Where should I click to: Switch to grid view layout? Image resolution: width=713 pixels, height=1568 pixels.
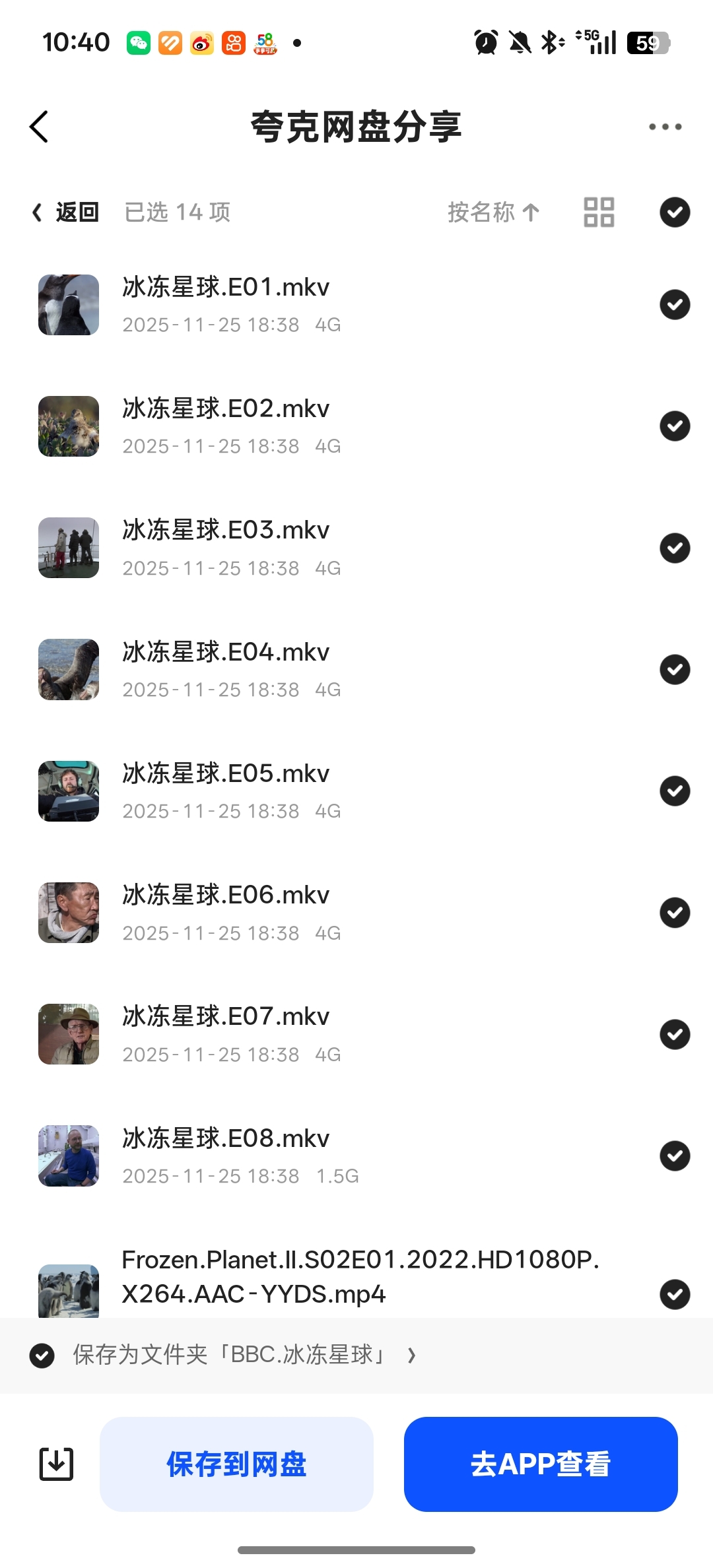coord(599,212)
